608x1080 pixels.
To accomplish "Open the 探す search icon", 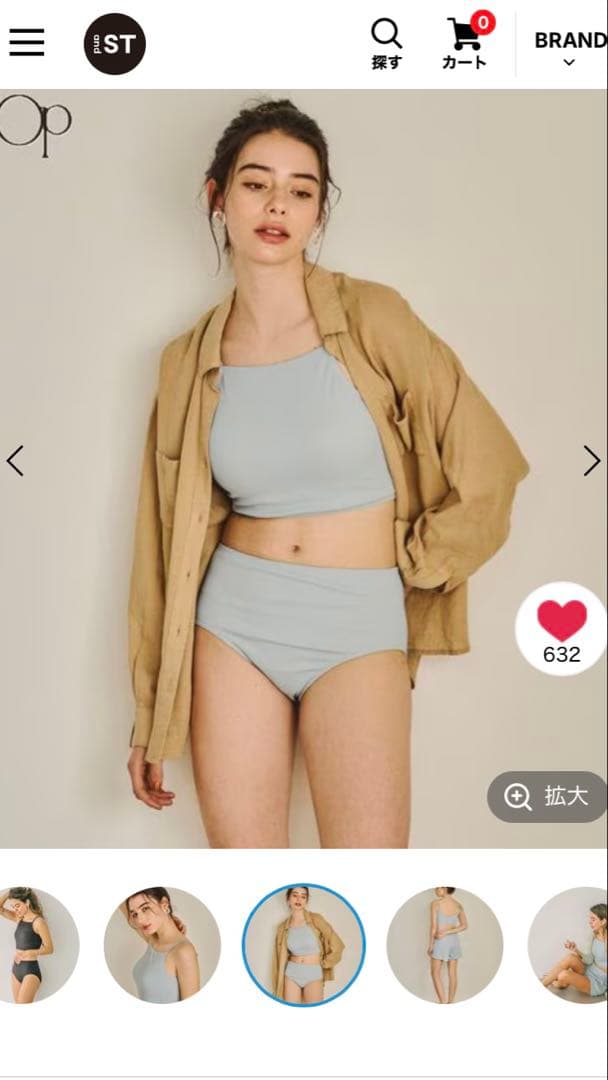I will pyautogui.click(x=387, y=45).
